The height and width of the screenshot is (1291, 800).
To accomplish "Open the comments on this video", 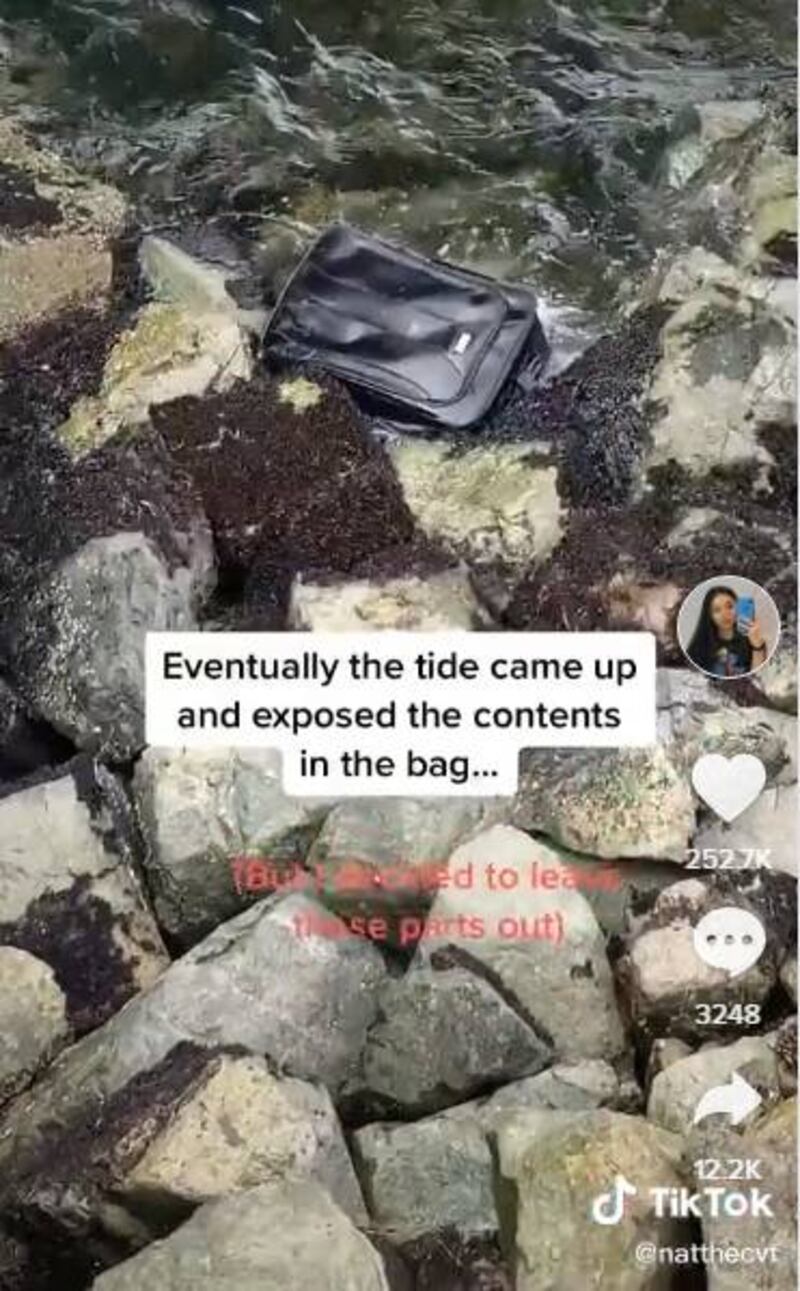I will [x=729, y=941].
